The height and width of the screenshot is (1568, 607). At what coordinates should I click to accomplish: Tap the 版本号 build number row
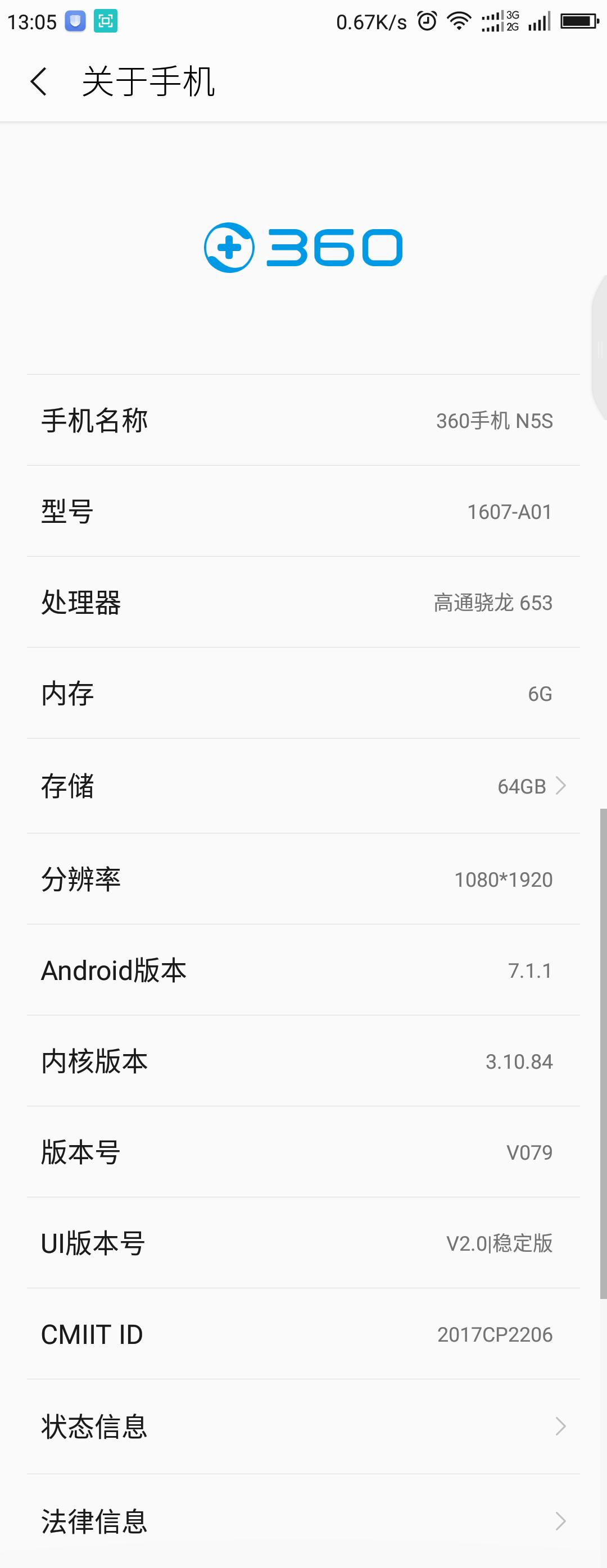[303, 1152]
